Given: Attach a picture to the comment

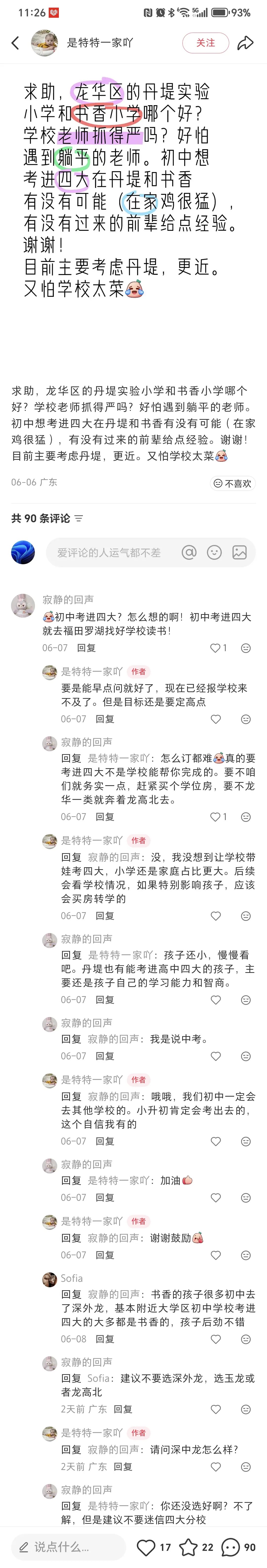Looking at the screenshot, I should [240, 553].
